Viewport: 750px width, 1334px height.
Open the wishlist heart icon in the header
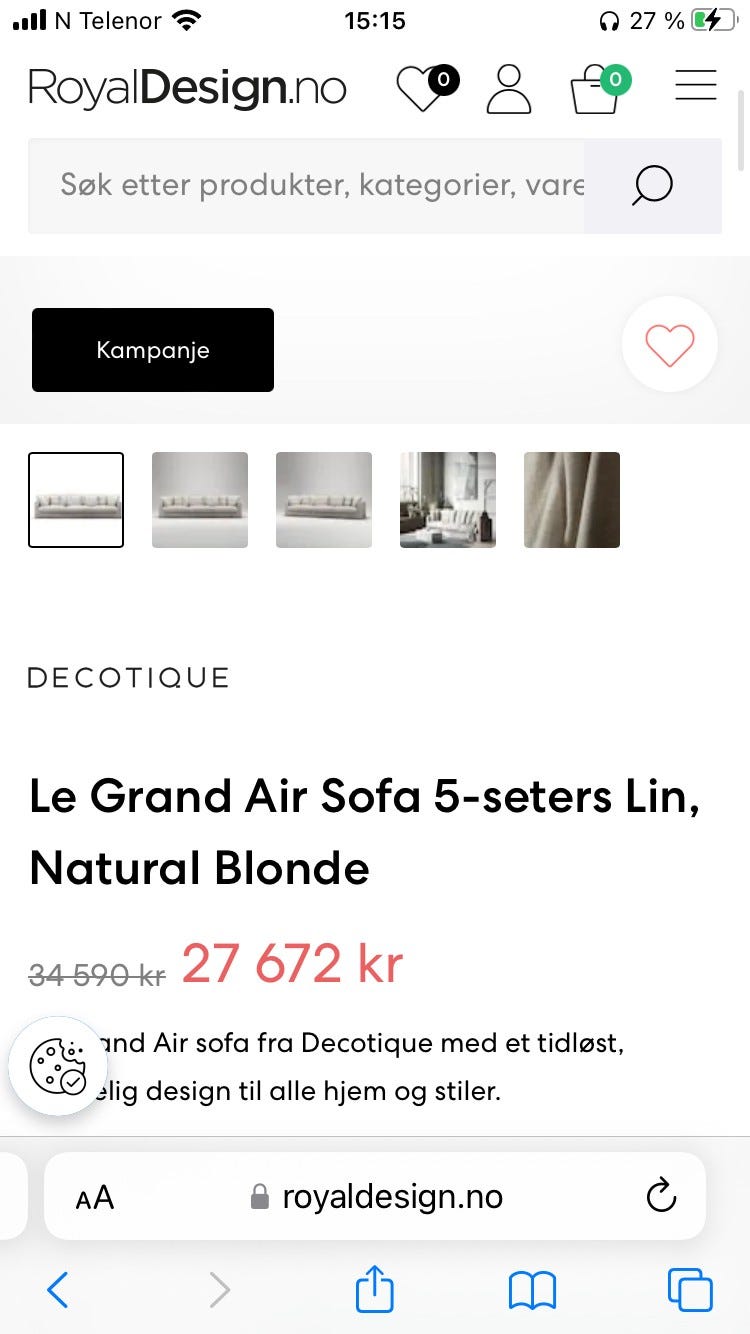coord(420,86)
